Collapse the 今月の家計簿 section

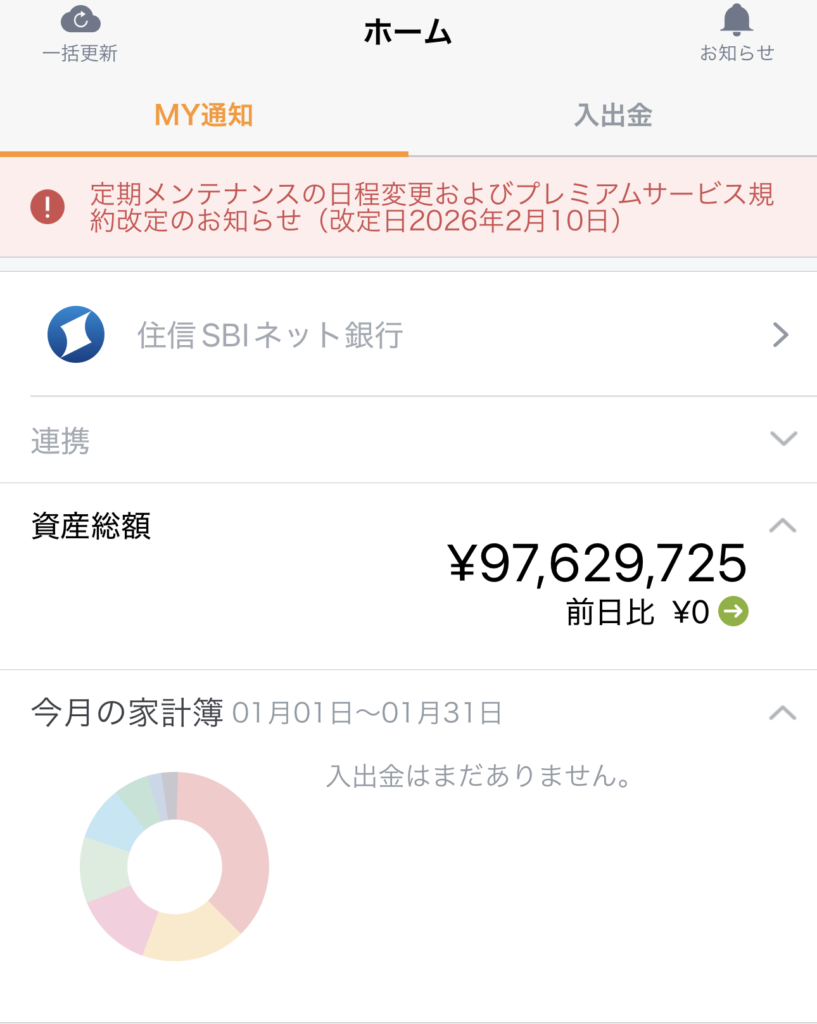click(x=783, y=713)
